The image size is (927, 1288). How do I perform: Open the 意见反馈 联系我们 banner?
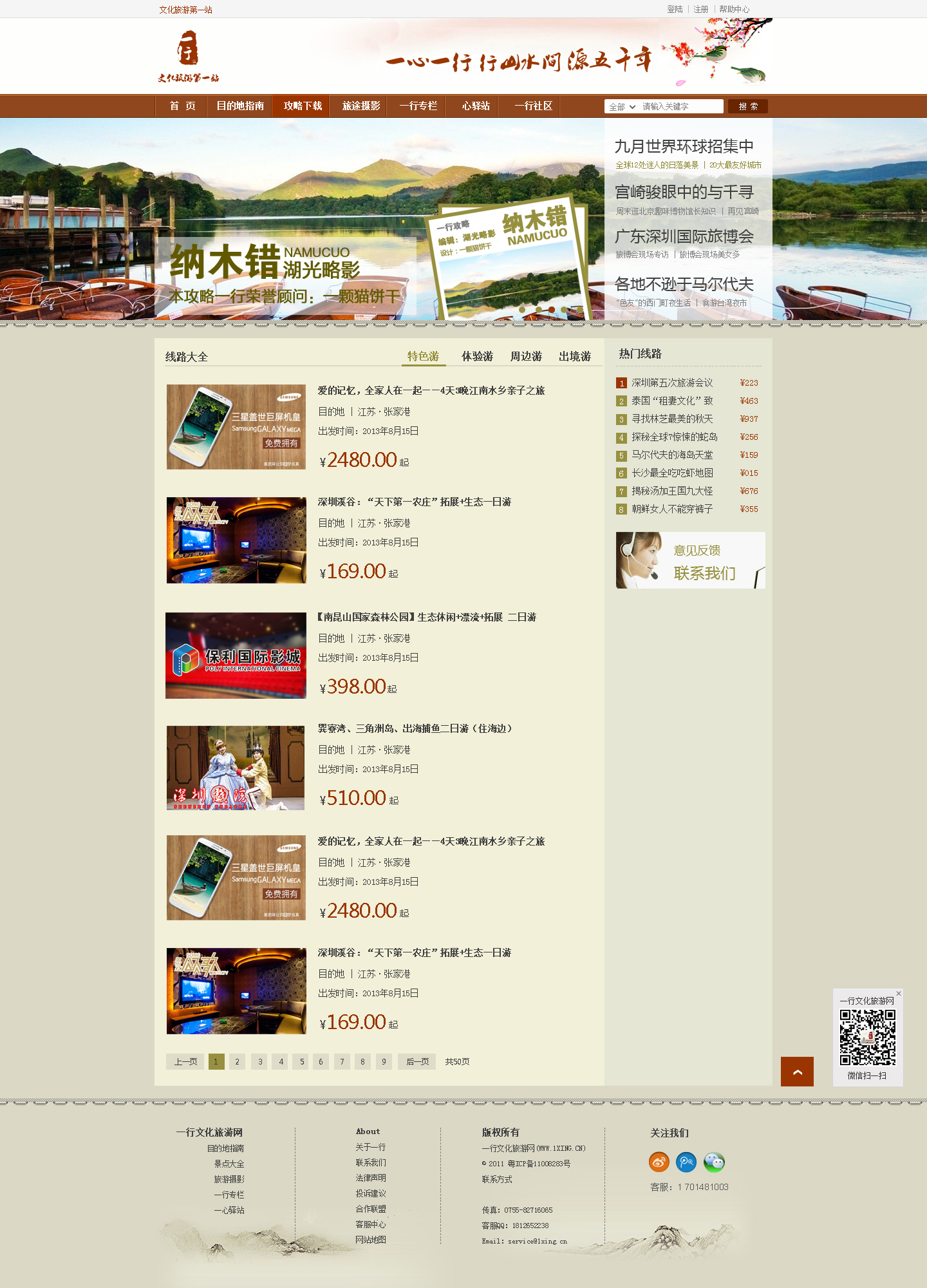pyautogui.click(x=690, y=560)
